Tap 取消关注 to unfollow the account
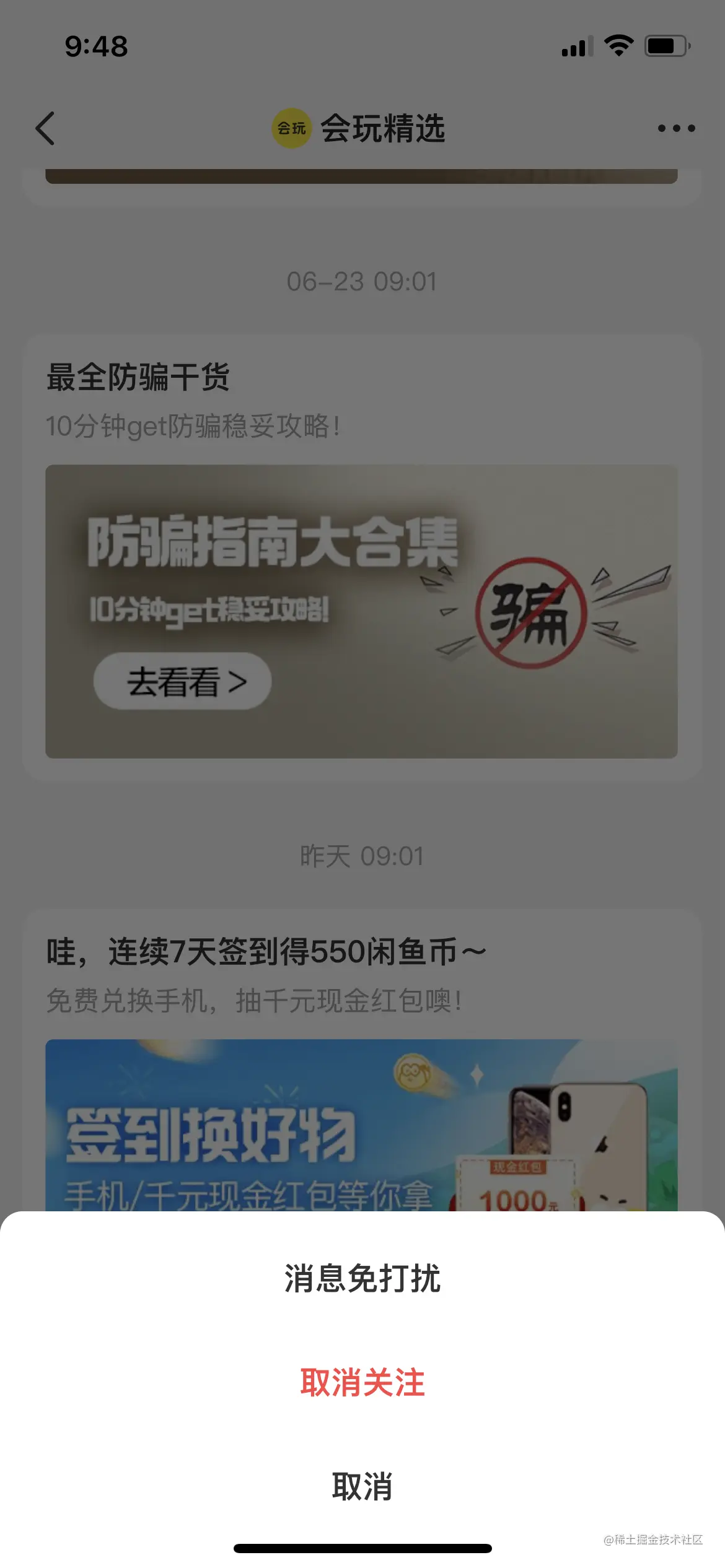Screen dimensions: 725x1568 [x=362, y=1382]
